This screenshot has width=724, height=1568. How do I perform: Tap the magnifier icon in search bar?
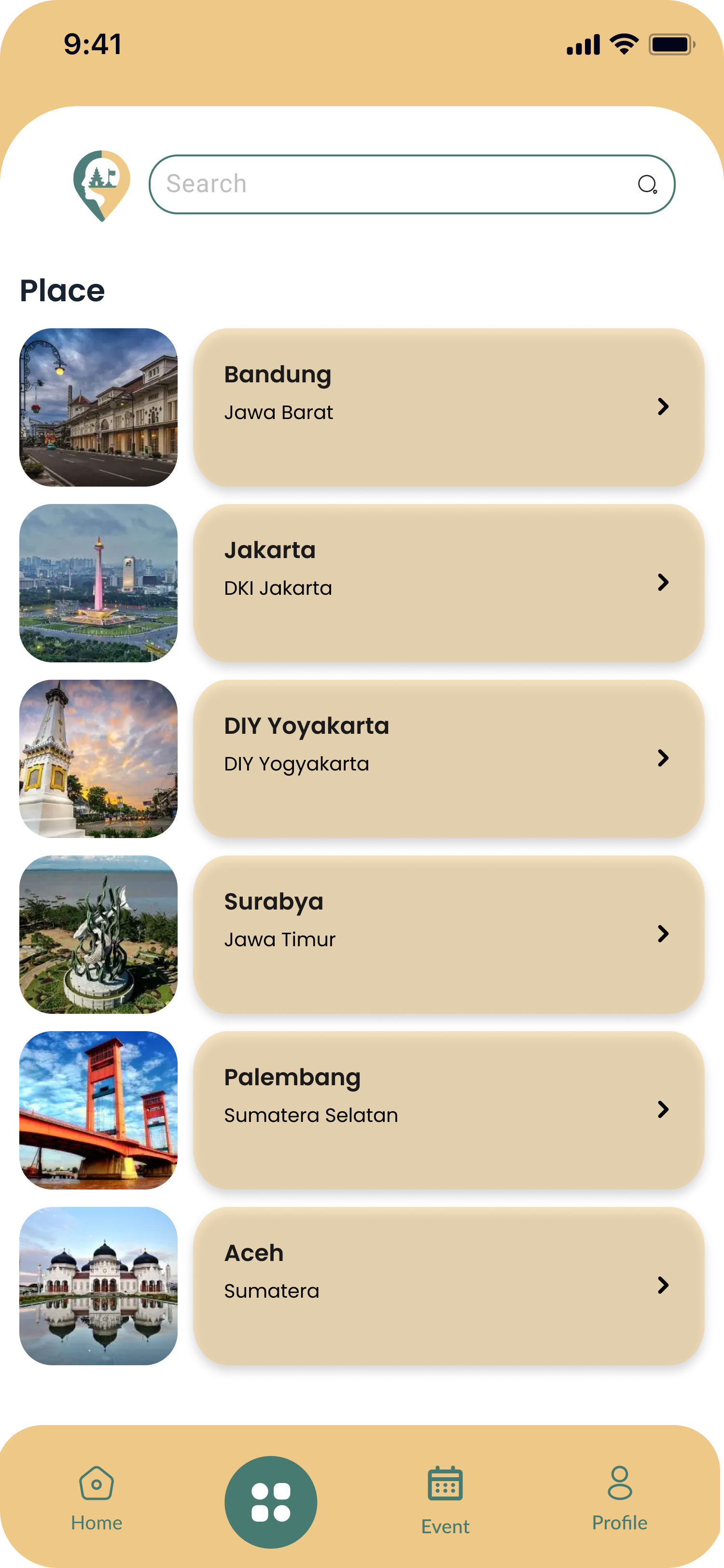point(647,184)
